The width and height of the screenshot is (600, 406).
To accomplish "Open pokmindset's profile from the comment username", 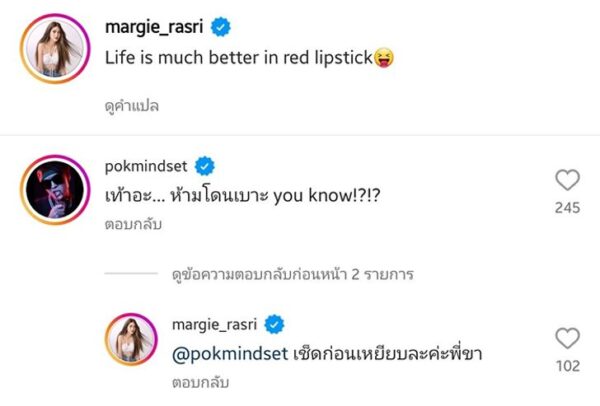I will pos(147,165).
